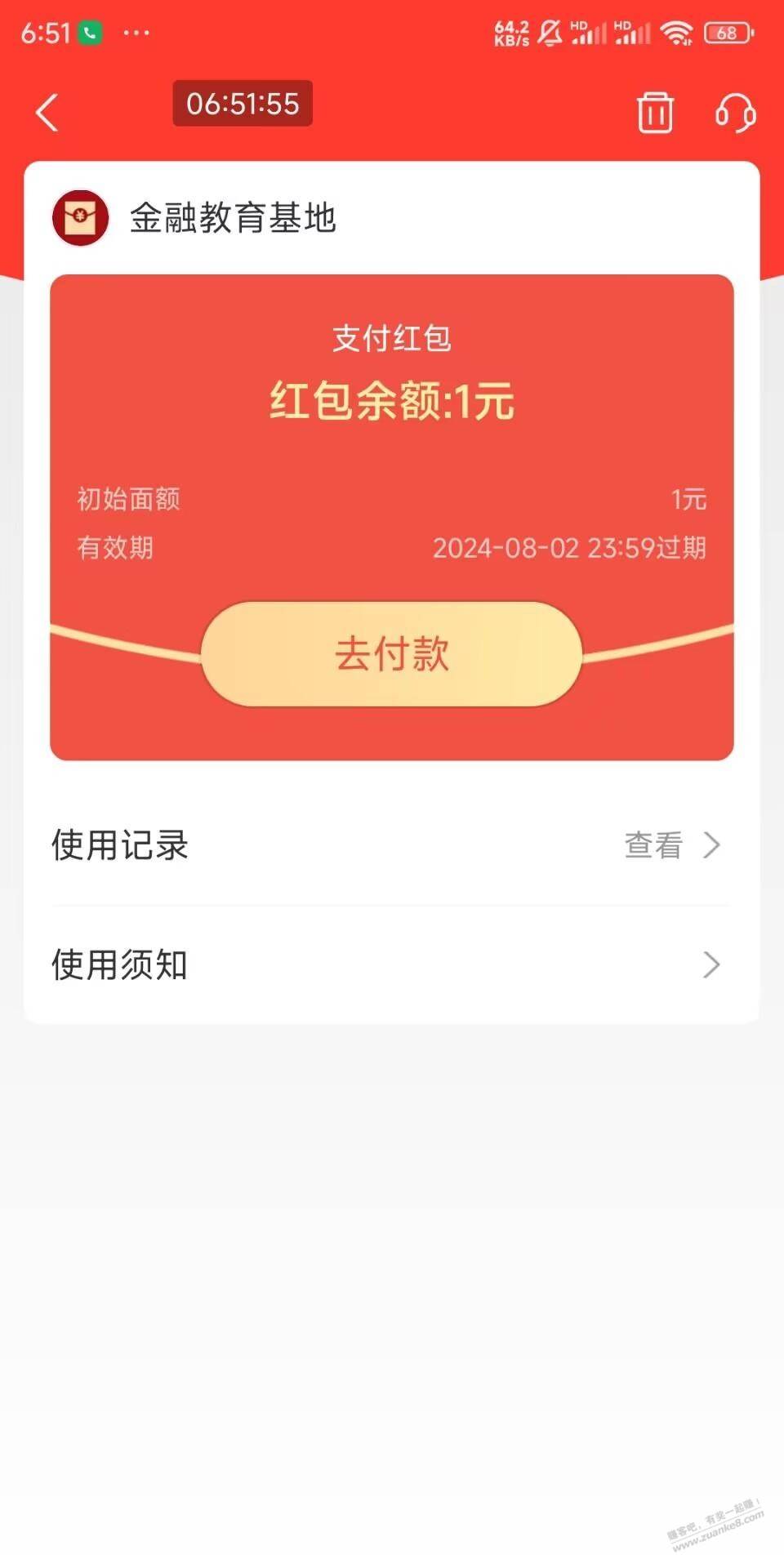Delete this red packet via trash icon
The width and height of the screenshot is (784, 1568).
[655, 112]
